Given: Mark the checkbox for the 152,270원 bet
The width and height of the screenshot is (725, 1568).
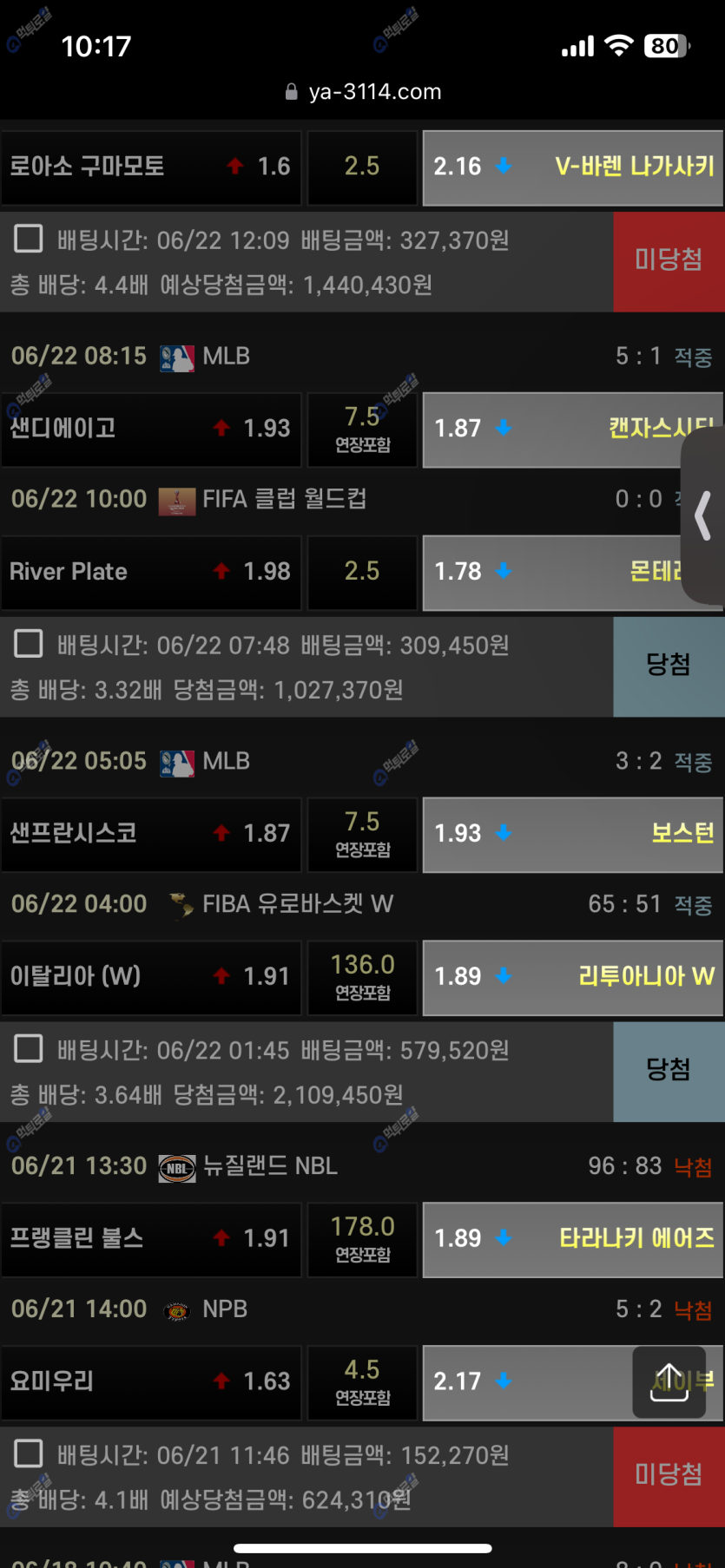Looking at the screenshot, I should tap(29, 1453).
